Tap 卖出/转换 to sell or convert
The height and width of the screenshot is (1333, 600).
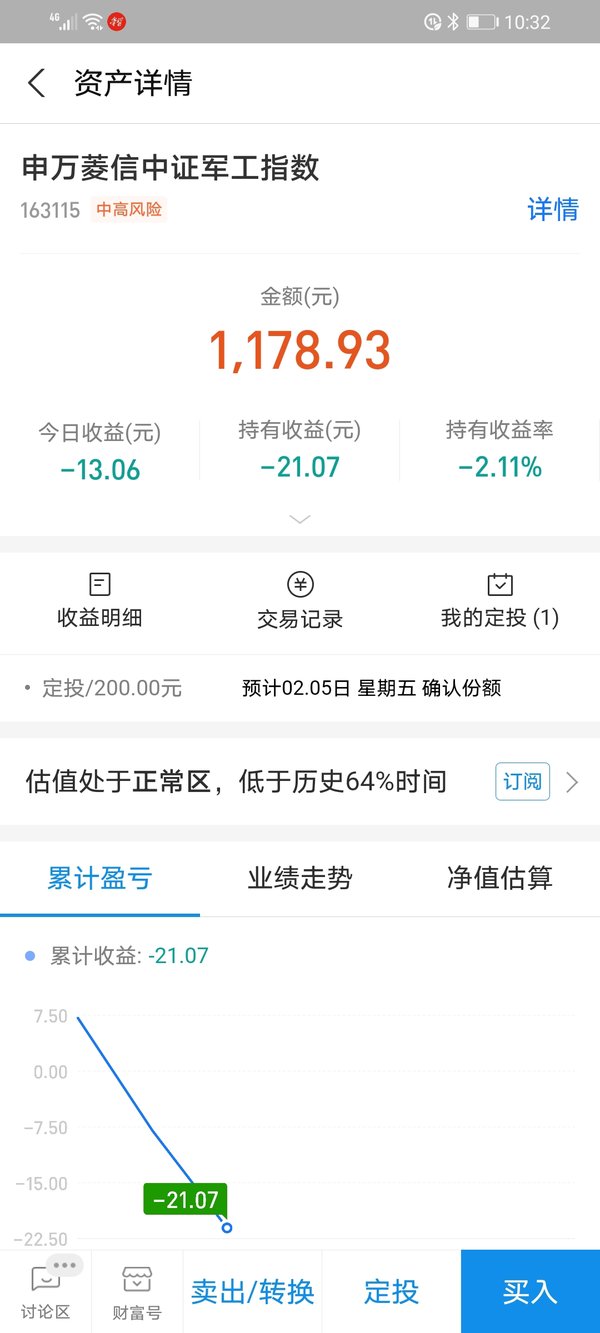[253, 1291]
